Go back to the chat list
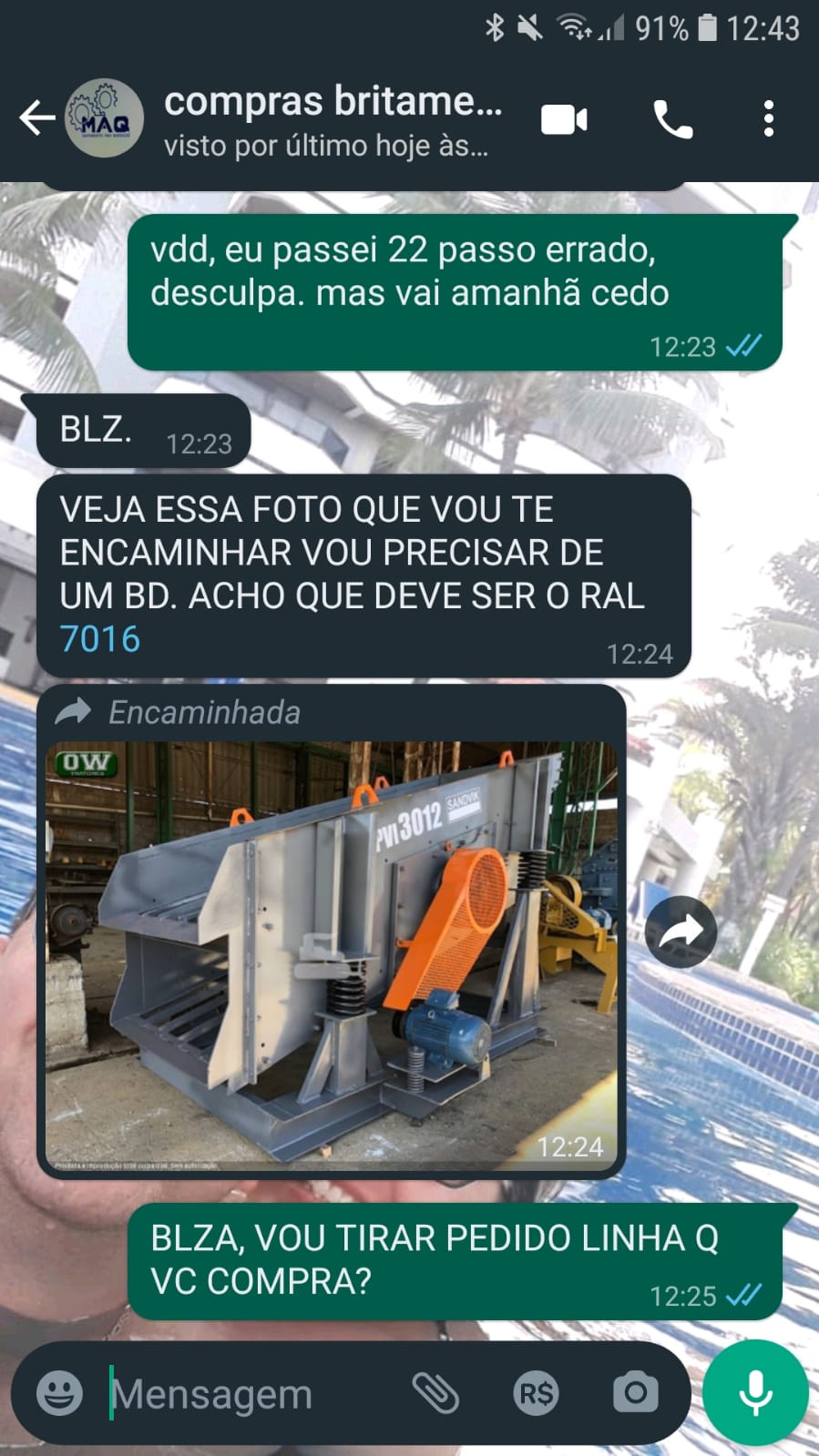The image size is (819, 1456). [36, 118]
